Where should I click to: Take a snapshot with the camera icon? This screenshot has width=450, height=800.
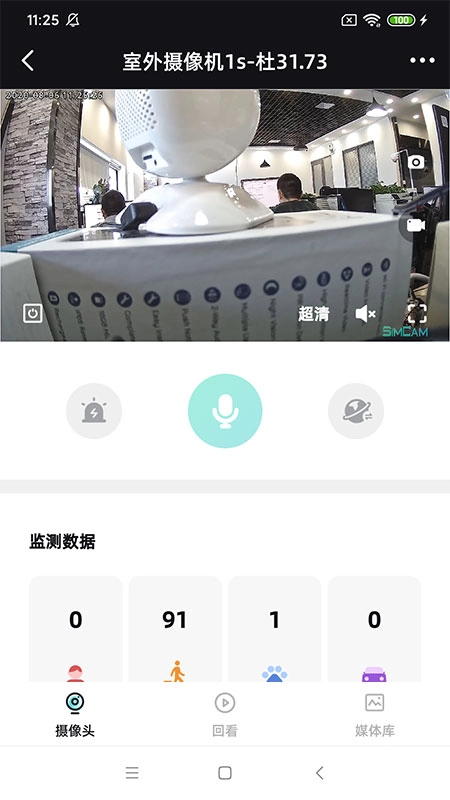pyautogui.click(x=416, y=162)
